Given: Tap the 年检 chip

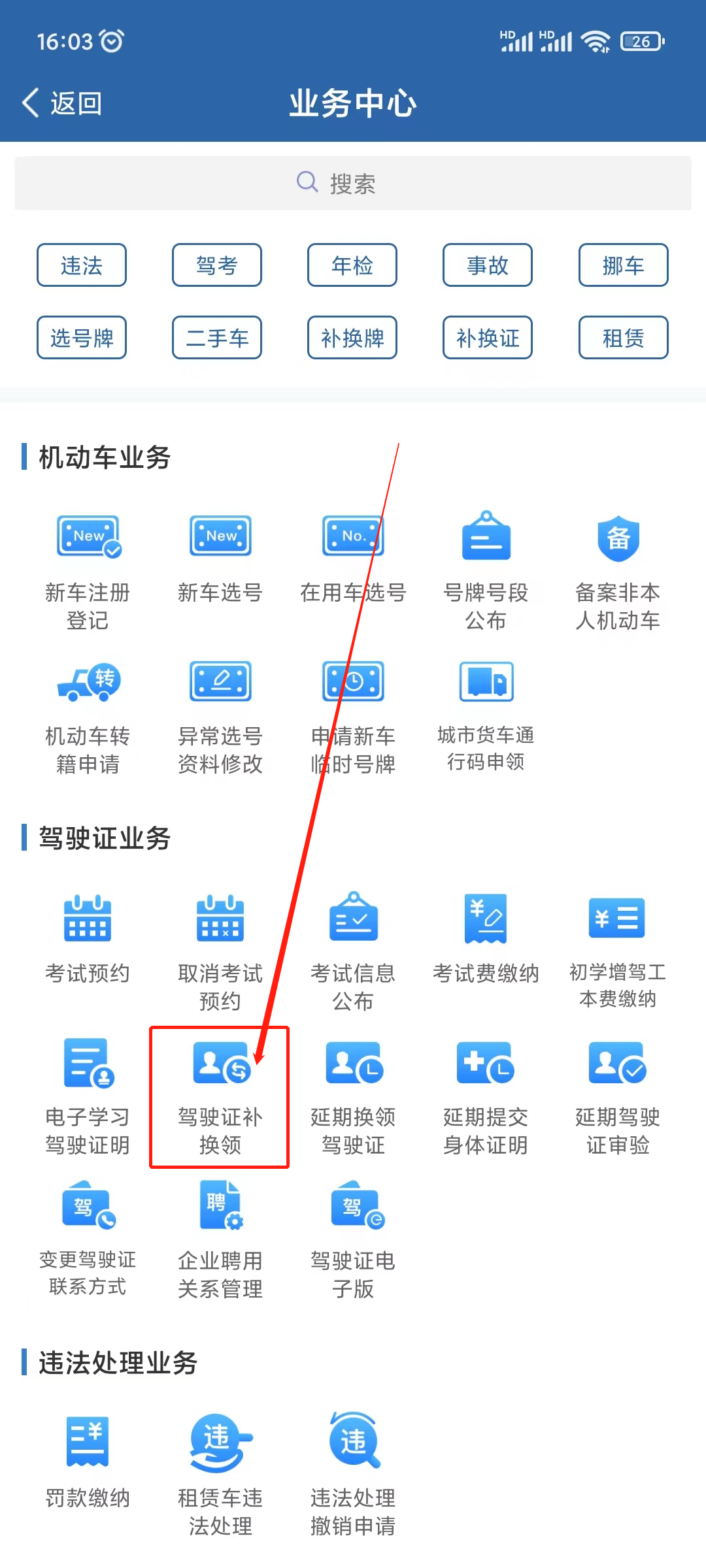Looking at the screenshot, I should pyautogui.click(x=352, y=265).
